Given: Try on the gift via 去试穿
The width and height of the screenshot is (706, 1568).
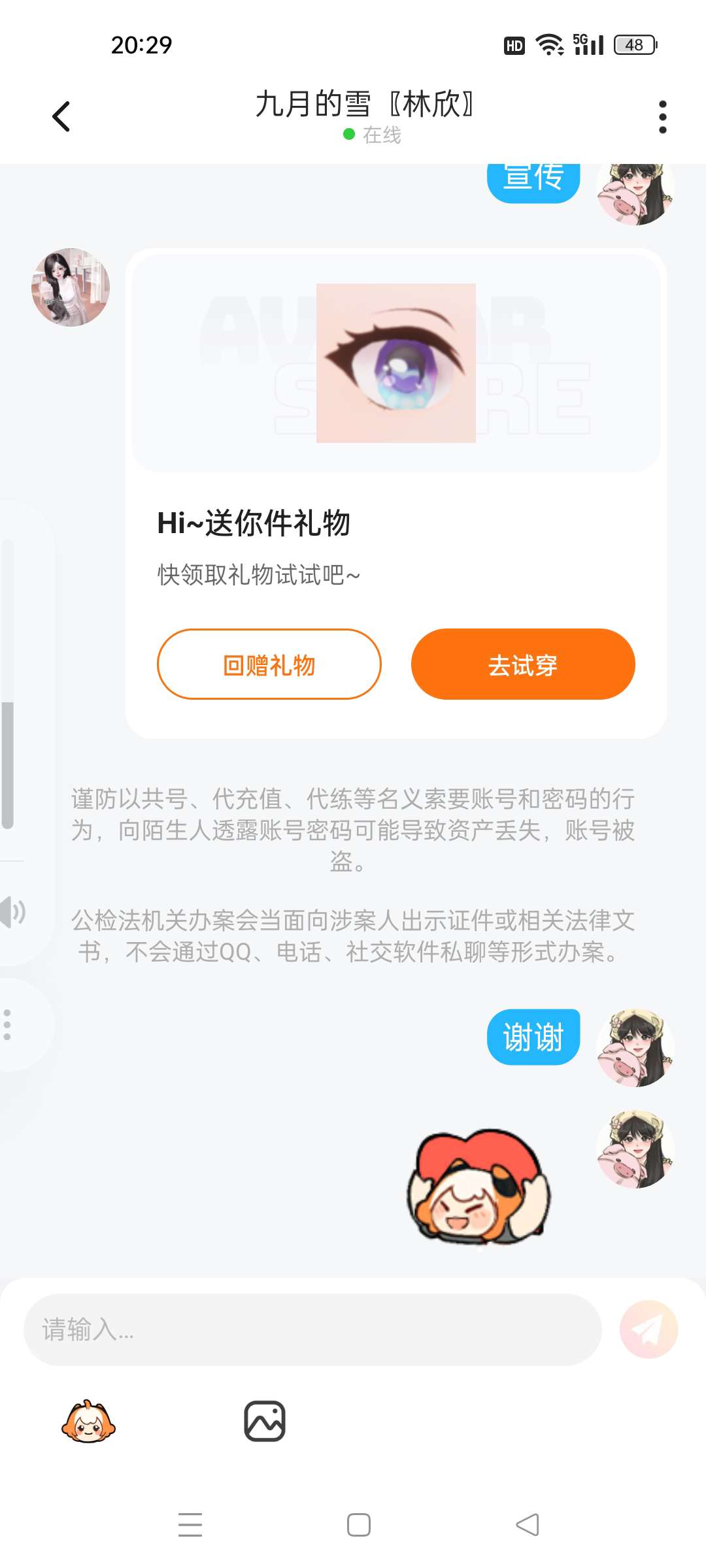Looking at the screenshot, I should tap(522, 664).
